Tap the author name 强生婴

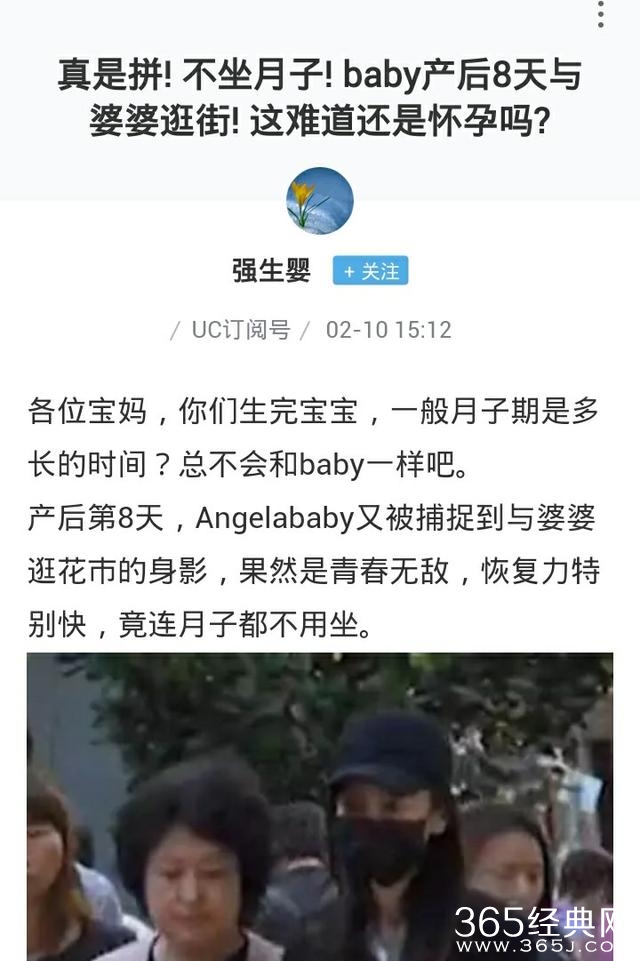[x=272, y=271]
